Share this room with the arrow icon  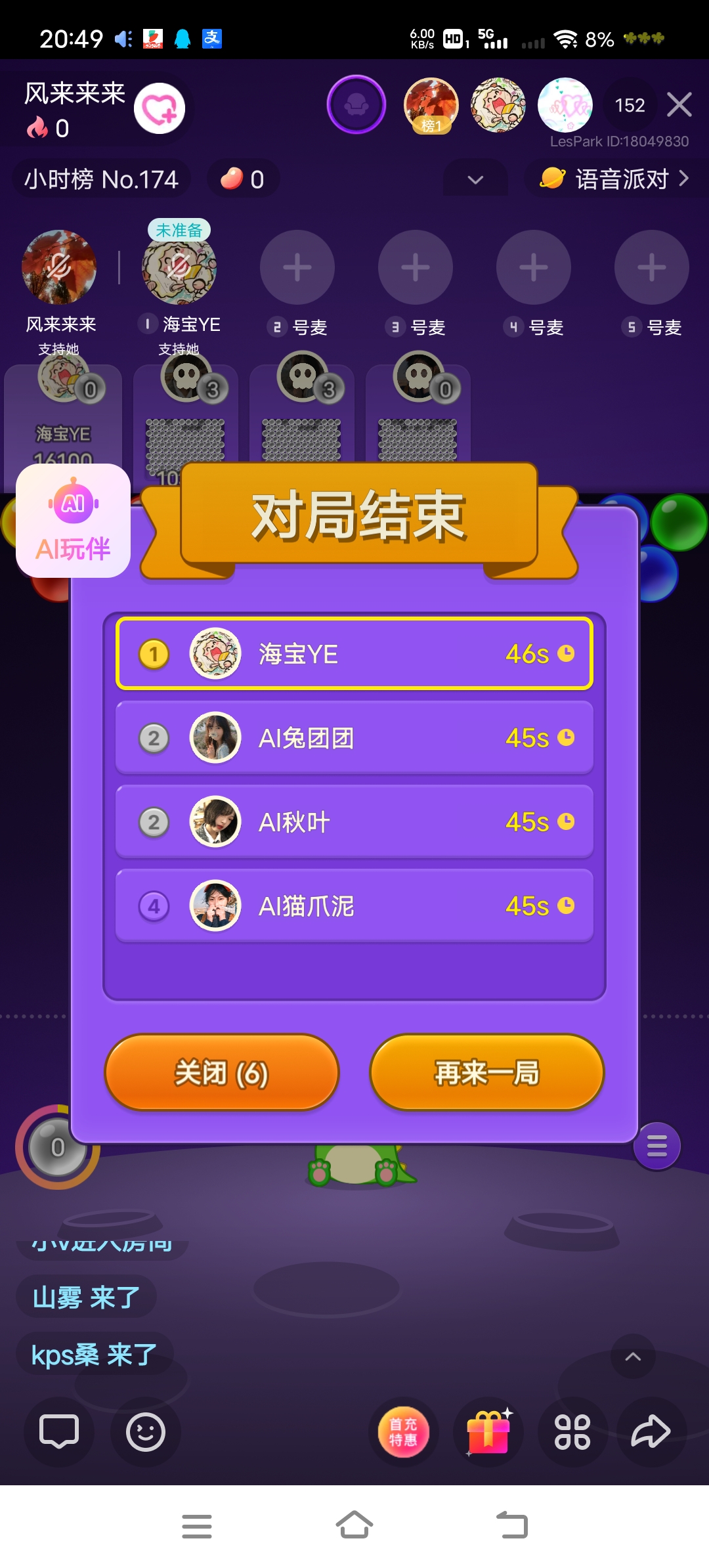pos(651,1431)
